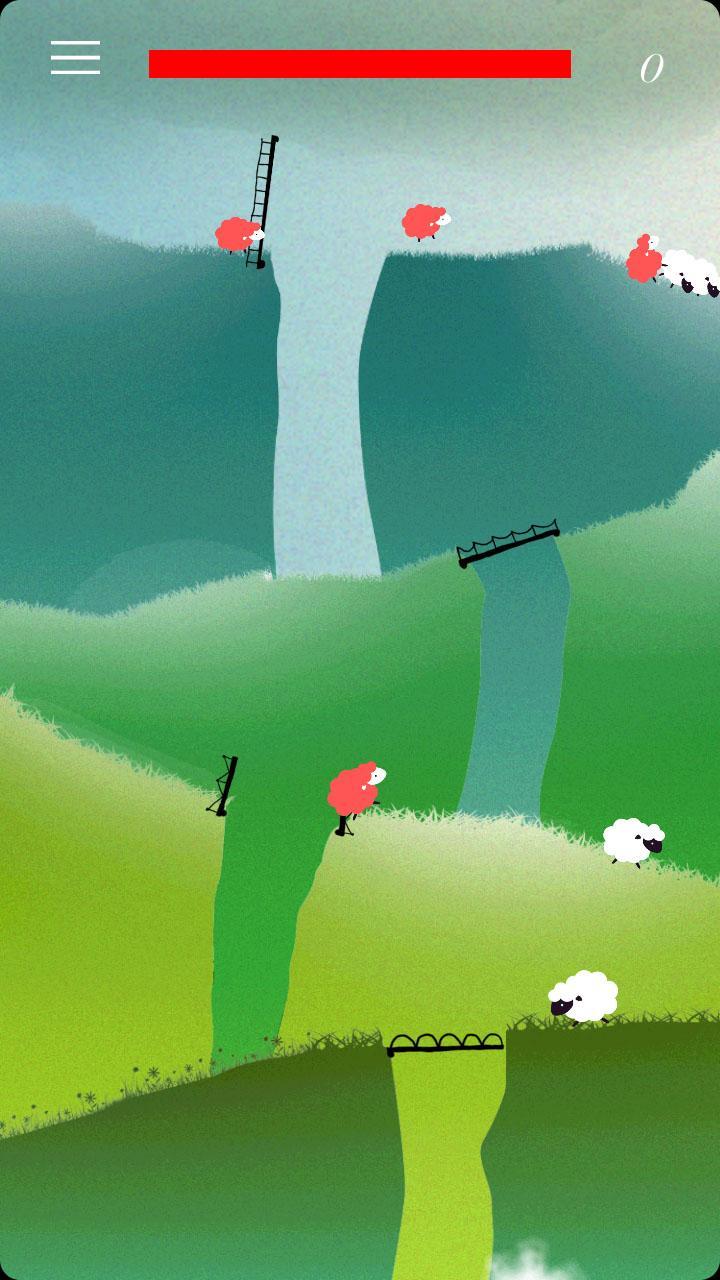This screenshot has height=1280, width=720.
Task: Tap the score counter showing zero
Action: click(651, 67)
